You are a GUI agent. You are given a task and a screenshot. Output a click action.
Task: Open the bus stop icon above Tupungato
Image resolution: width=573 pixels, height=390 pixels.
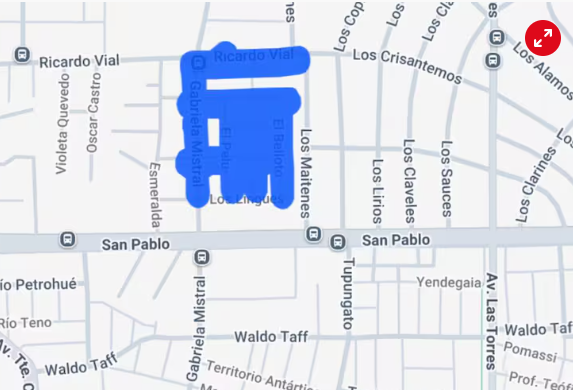[x=338, y=242]
